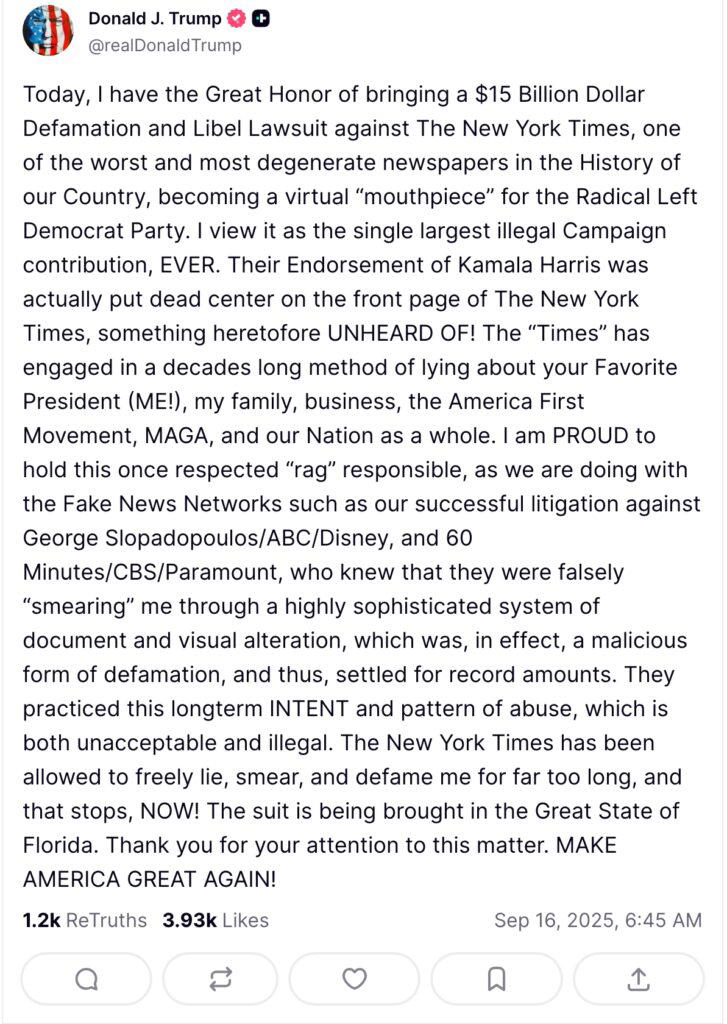The width and height of the screenshot is (727, 1024).
Task: Open Donald J. Trump's profile avatar
Action: 48,31
